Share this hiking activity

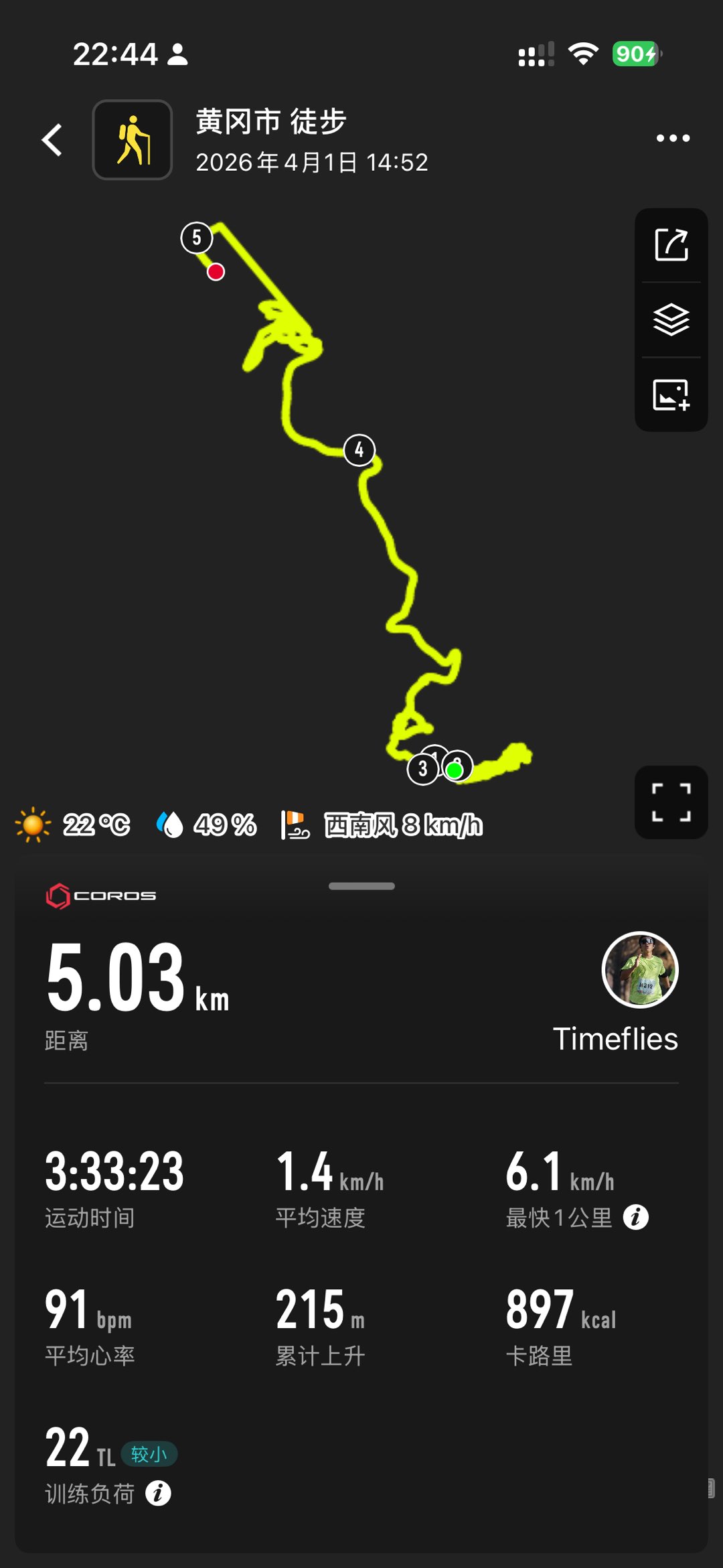[671, 245]
